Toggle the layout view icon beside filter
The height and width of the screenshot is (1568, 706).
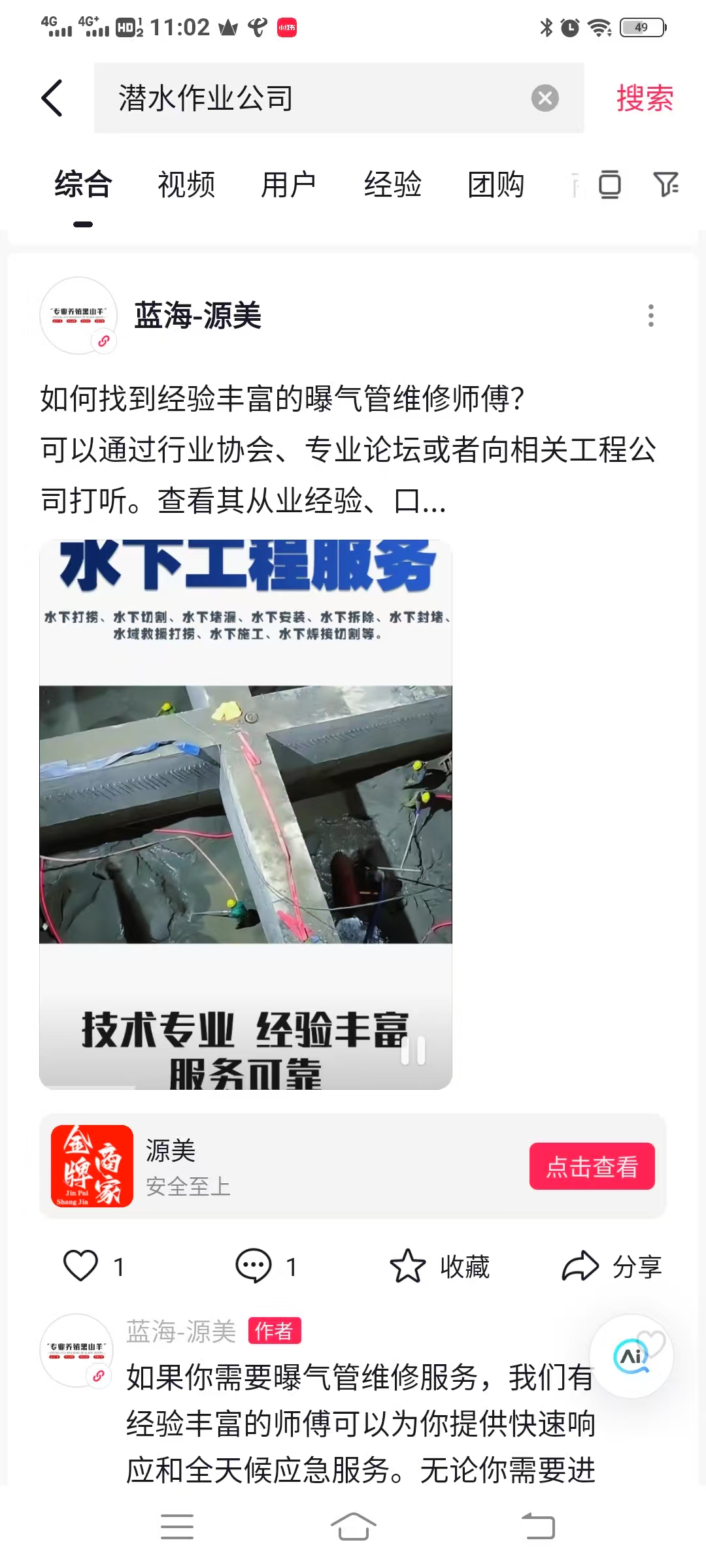click(609, 184)
